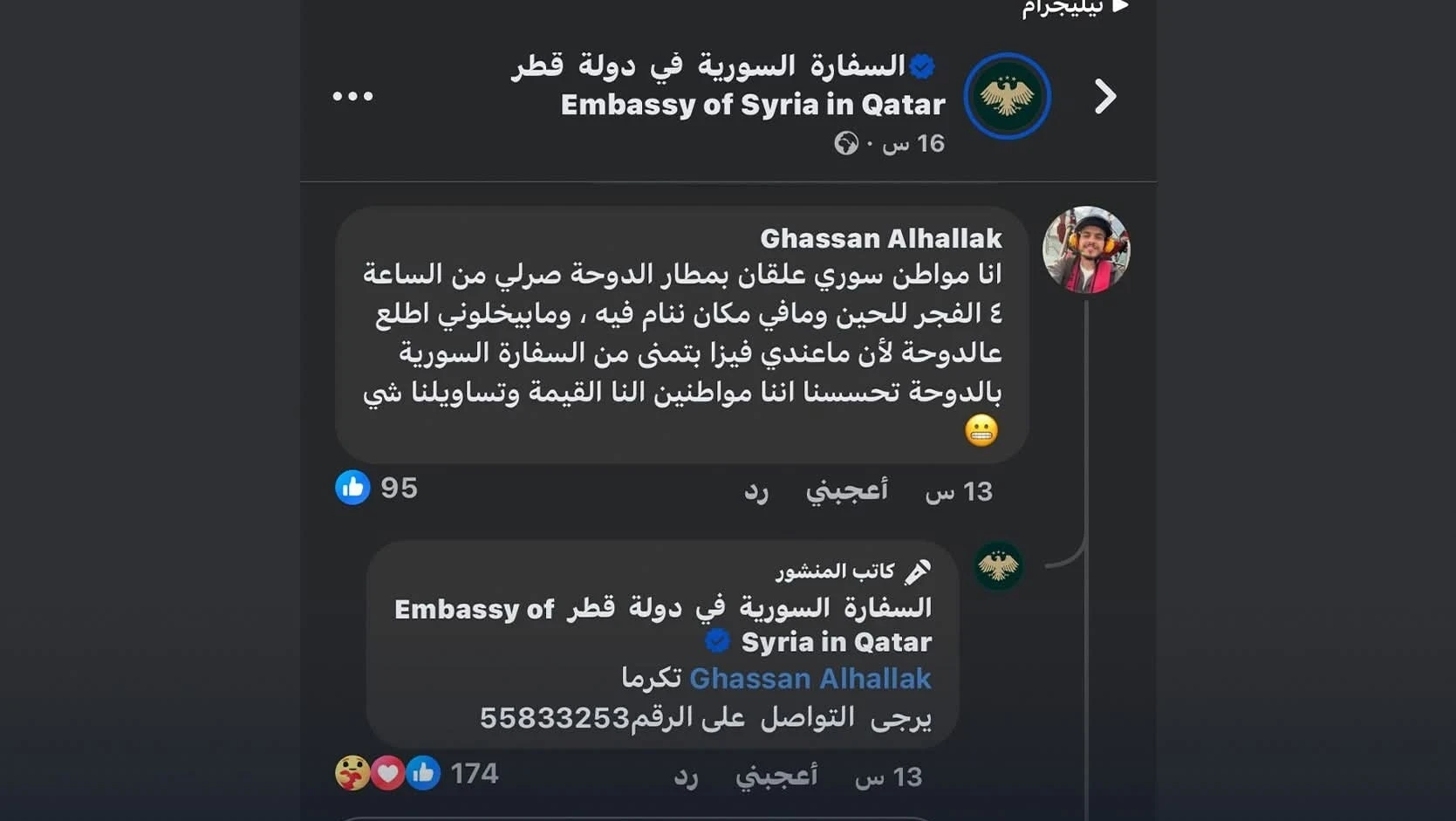
Task: Reply to the embassy's reply comment
Action: [x=686, y=777]
